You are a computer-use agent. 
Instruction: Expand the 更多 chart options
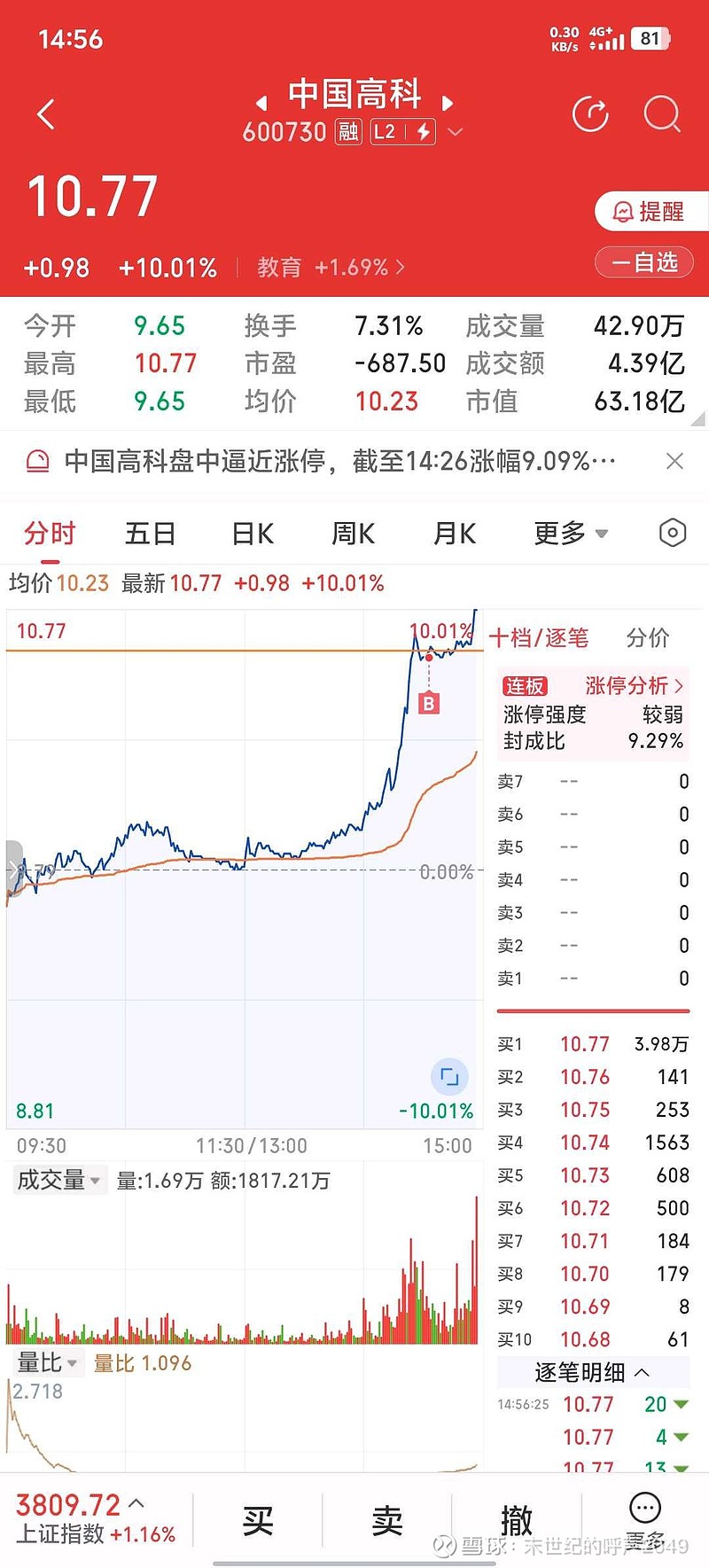click(570, 534)
